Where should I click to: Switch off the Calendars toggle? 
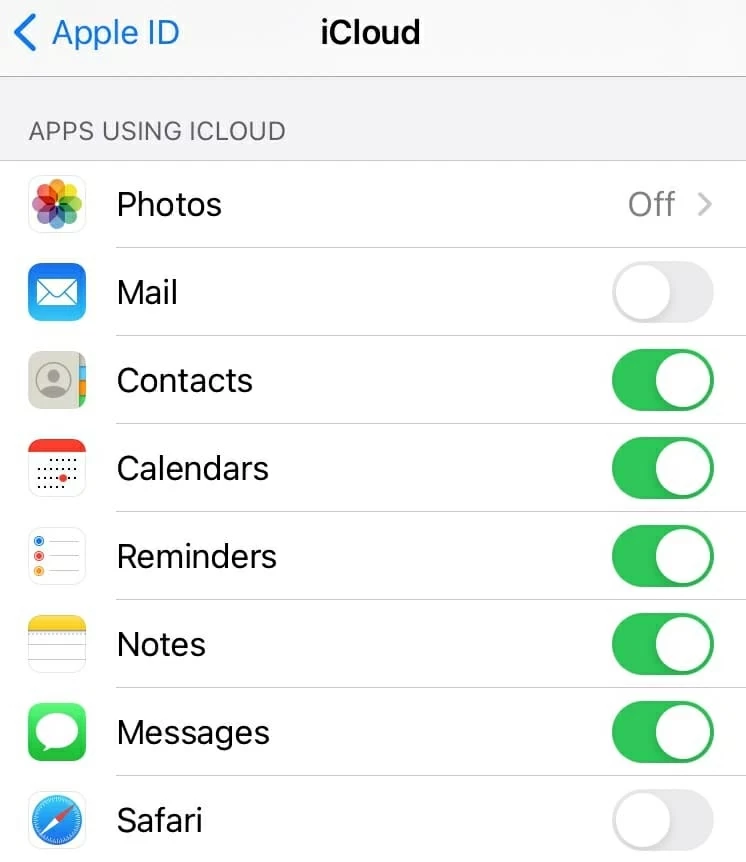coord(662,468)
